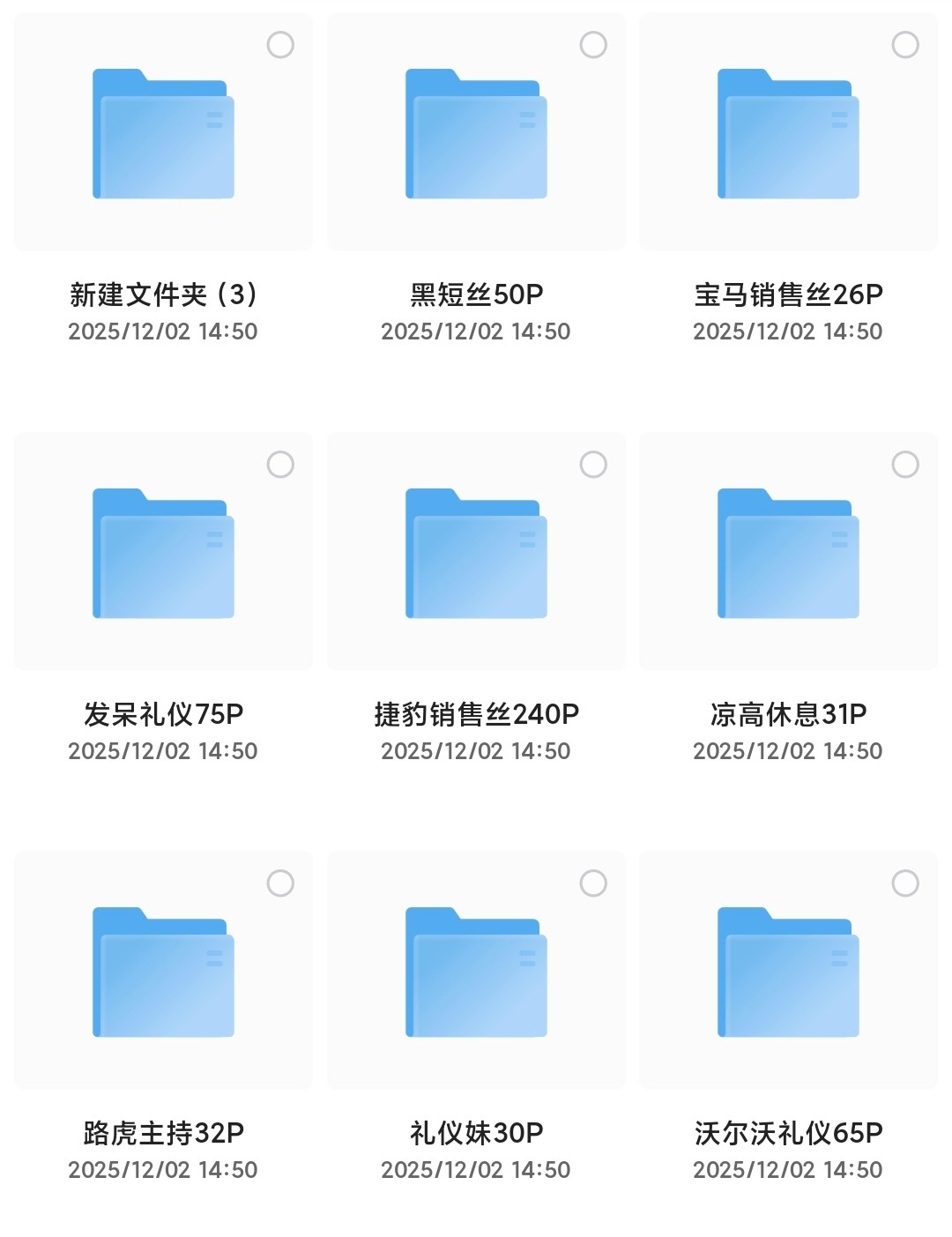Open the 新建文件夹 (3) folder
This screenshot has height=1237, width=952.
163,134
